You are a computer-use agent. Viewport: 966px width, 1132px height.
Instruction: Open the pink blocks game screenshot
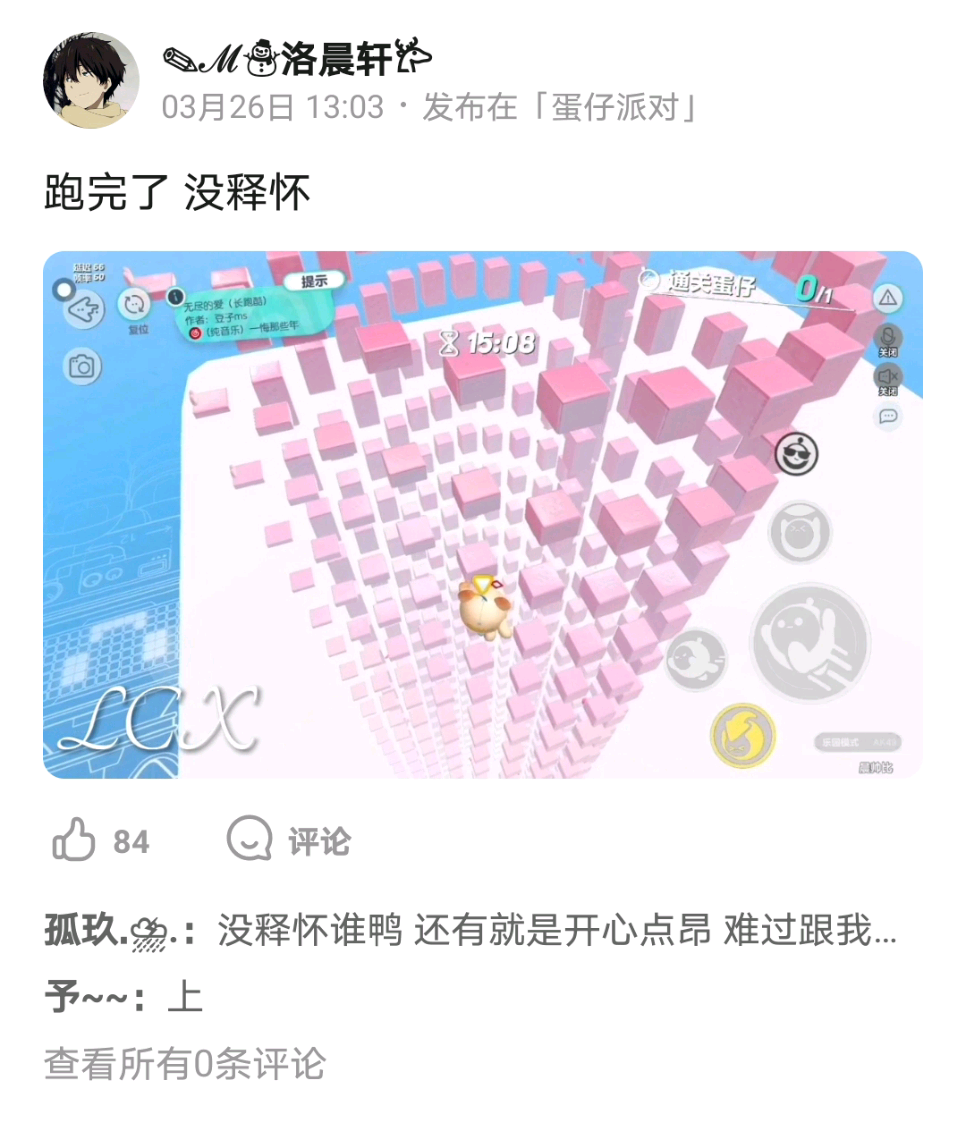[482, 514]
